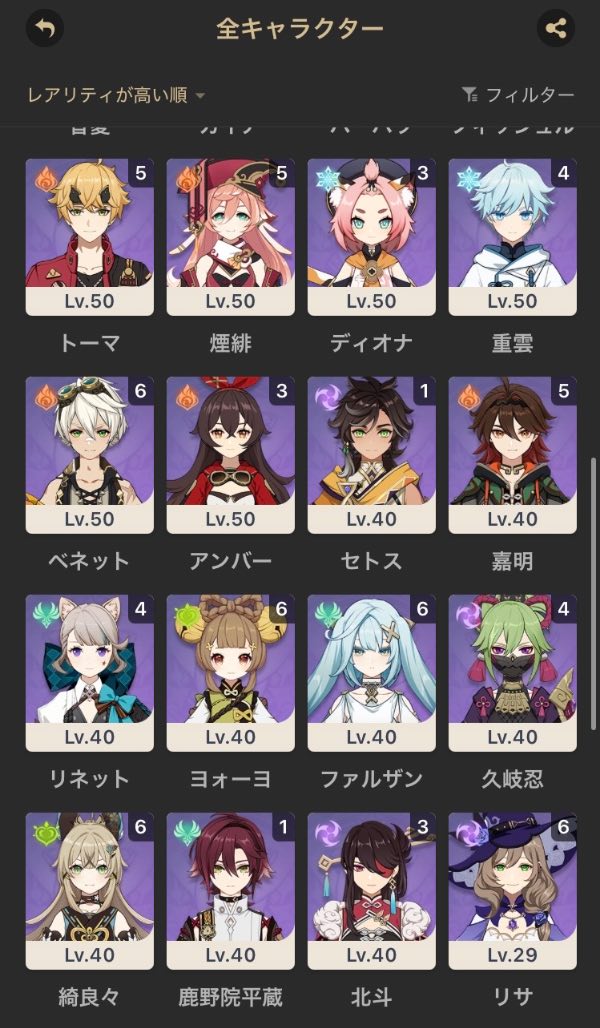
Task: View ディオナ character details
Action: coord(371,237)
